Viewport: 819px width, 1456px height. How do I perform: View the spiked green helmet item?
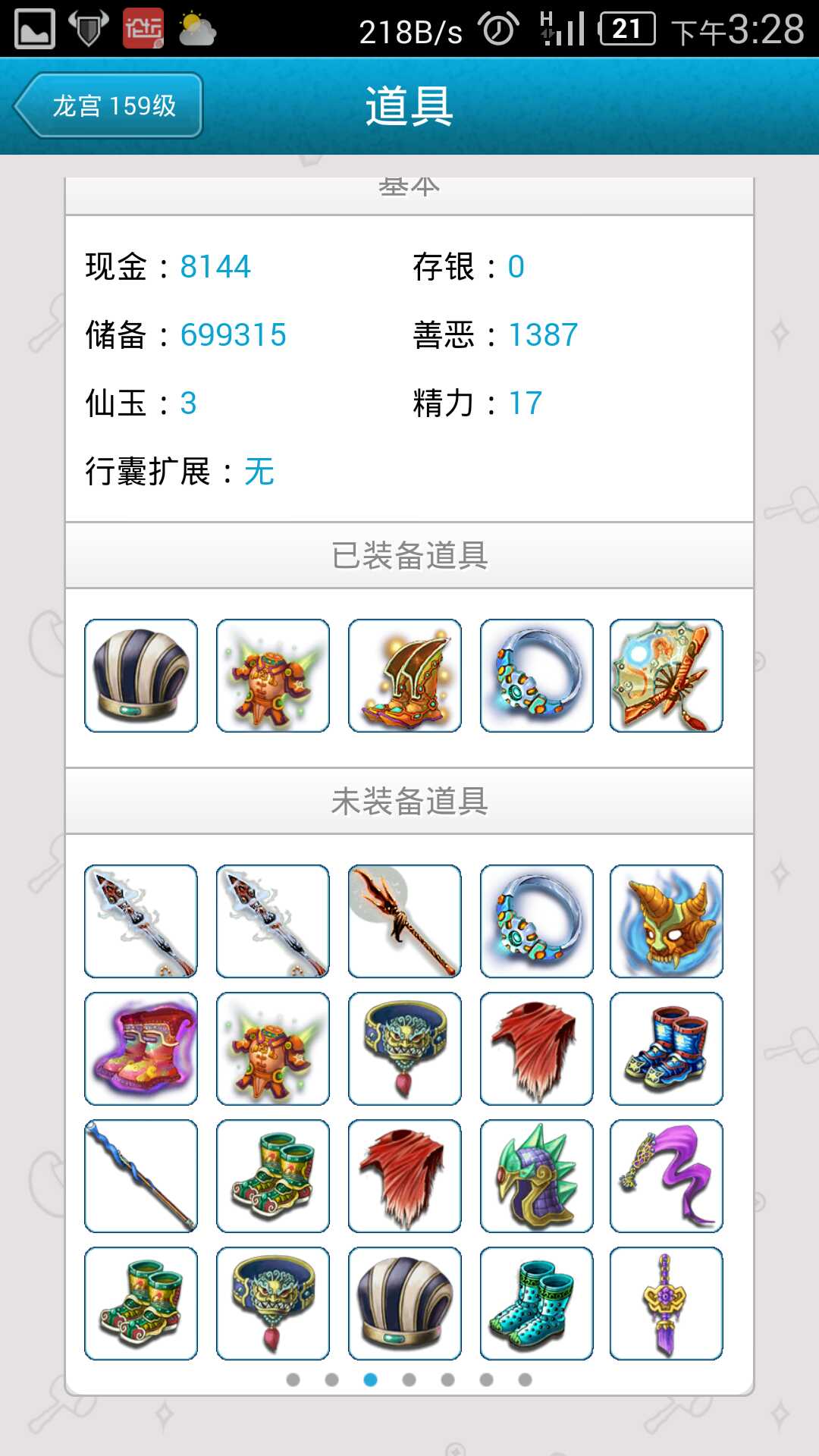[x=537, y=1176]
